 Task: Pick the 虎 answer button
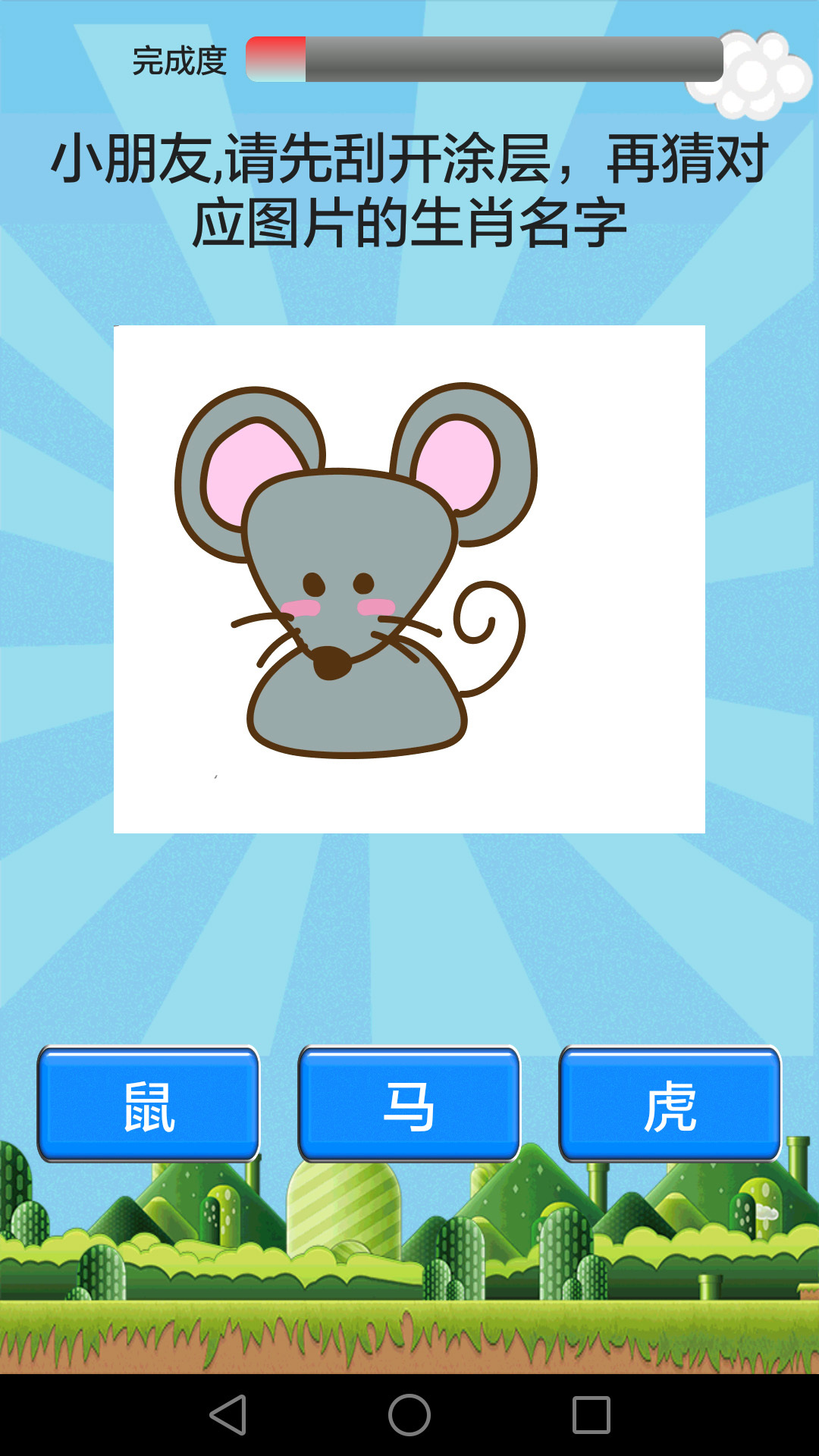coord(670,1104)
